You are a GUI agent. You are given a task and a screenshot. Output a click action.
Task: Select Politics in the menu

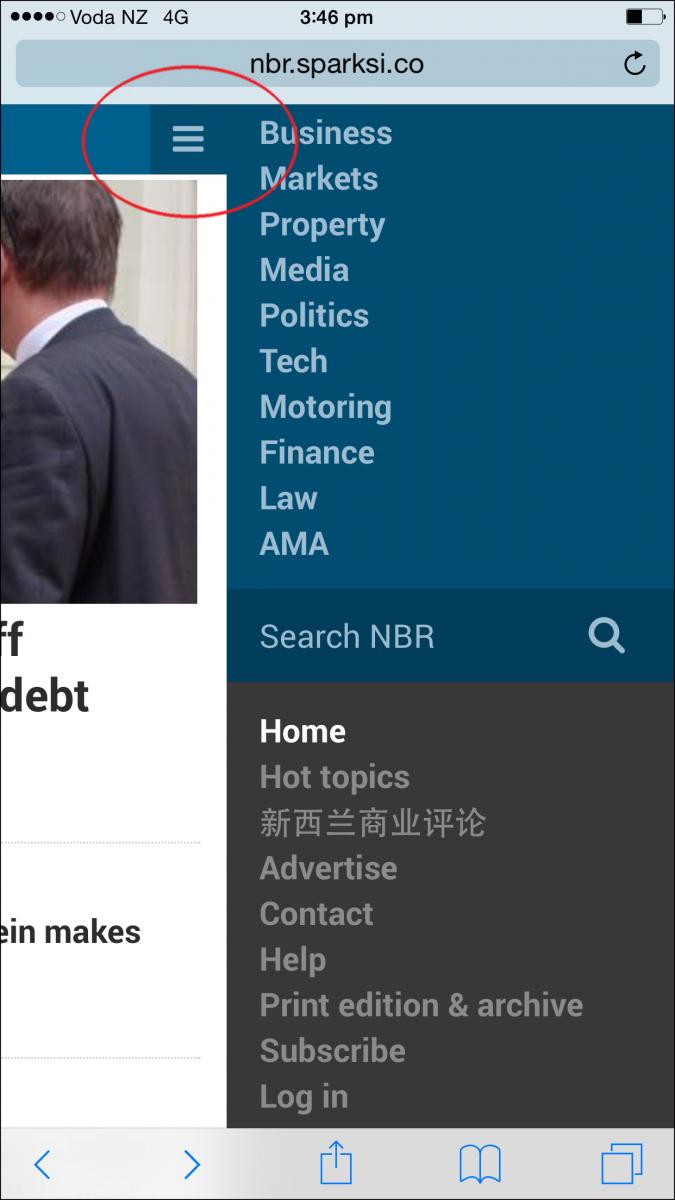click(314, 316)
